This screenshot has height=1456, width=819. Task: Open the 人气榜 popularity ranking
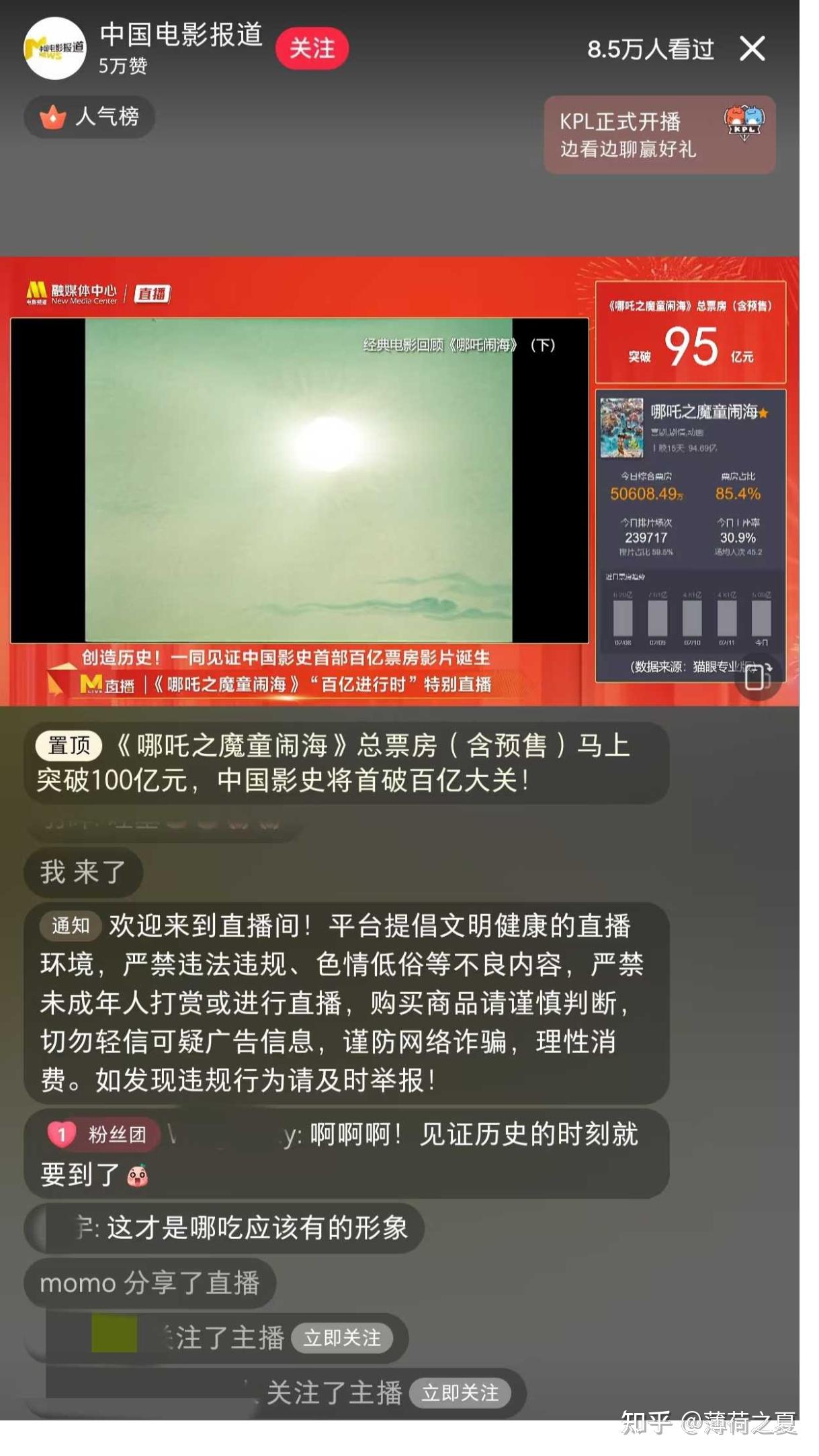(x=90, y=117)
